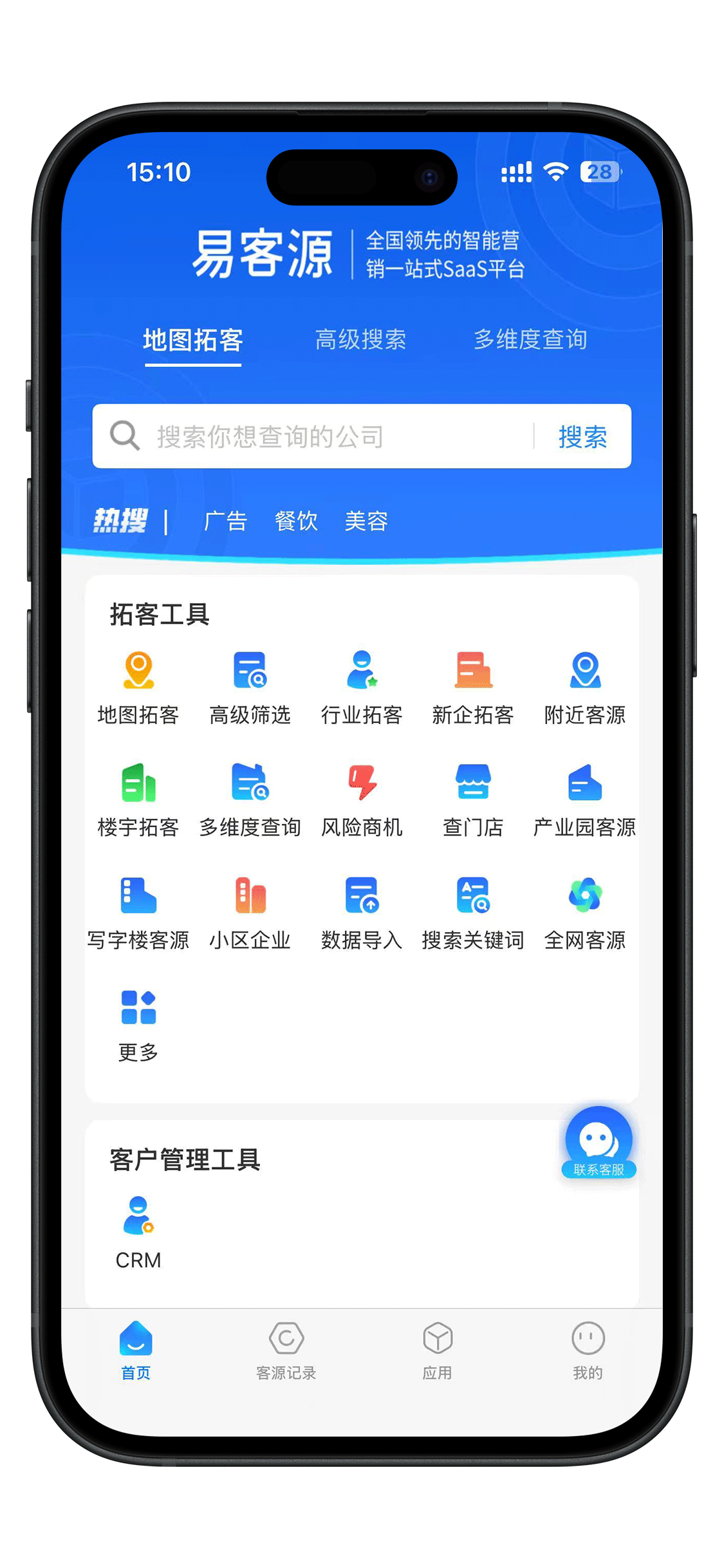Tap the 搜索 button in search box
Screen dimensions: 724x1568
tap(582, 436)
